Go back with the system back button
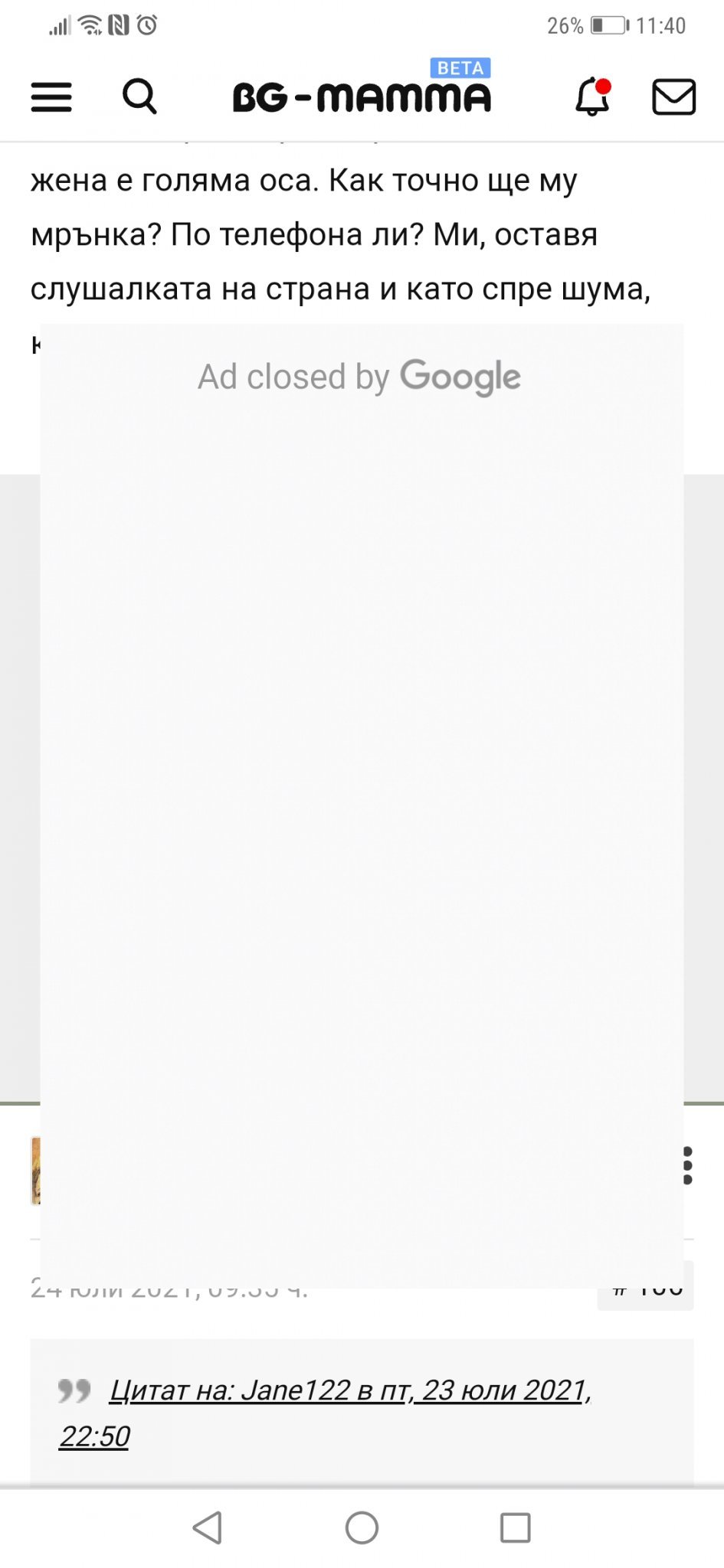The height and width of the screenshot is (1568, 724). 208,1527
